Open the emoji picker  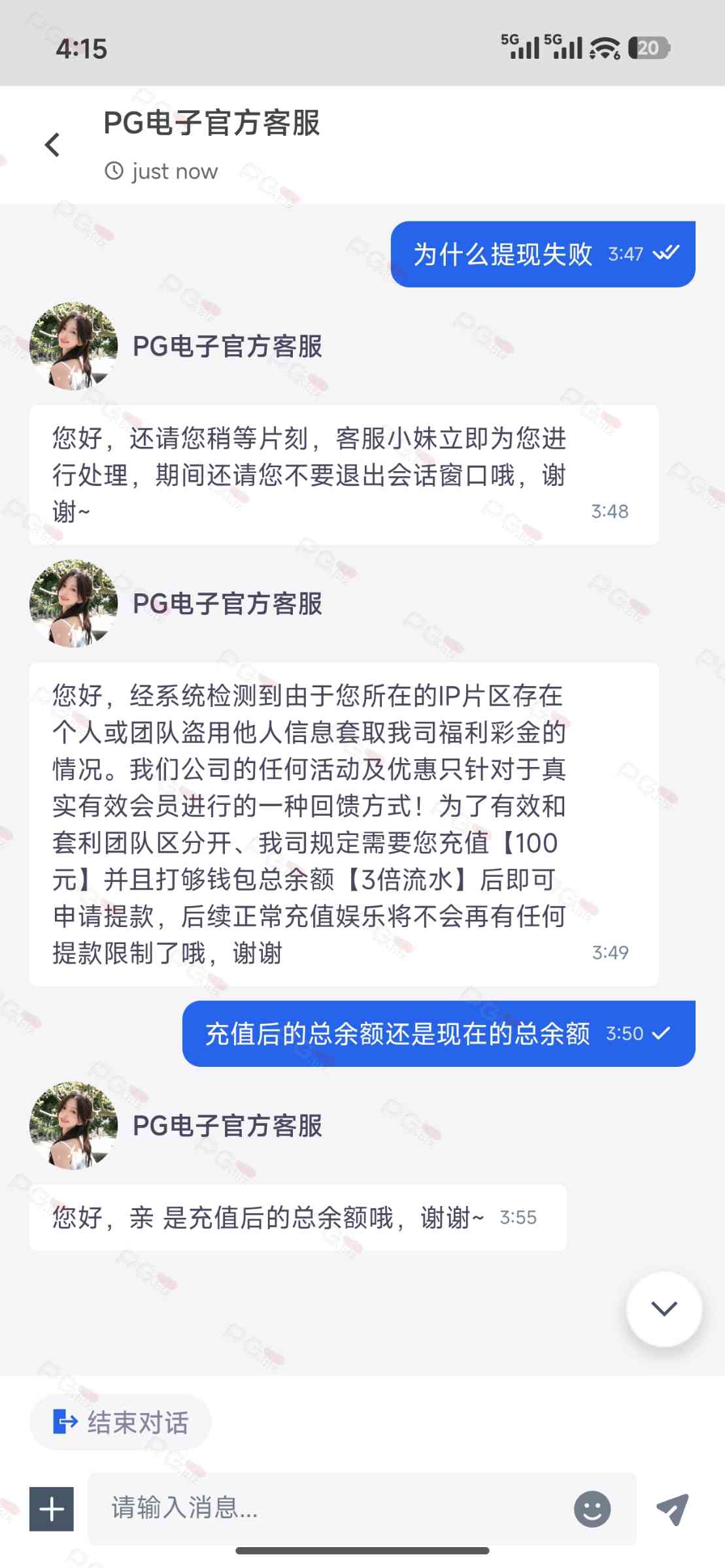point(592,1509)
